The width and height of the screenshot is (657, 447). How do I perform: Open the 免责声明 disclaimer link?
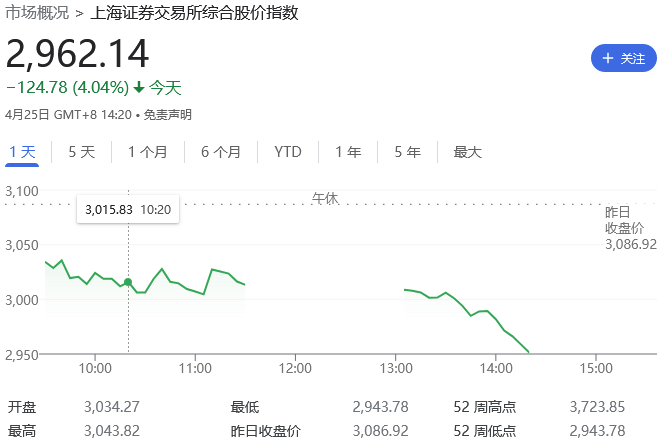167,115
